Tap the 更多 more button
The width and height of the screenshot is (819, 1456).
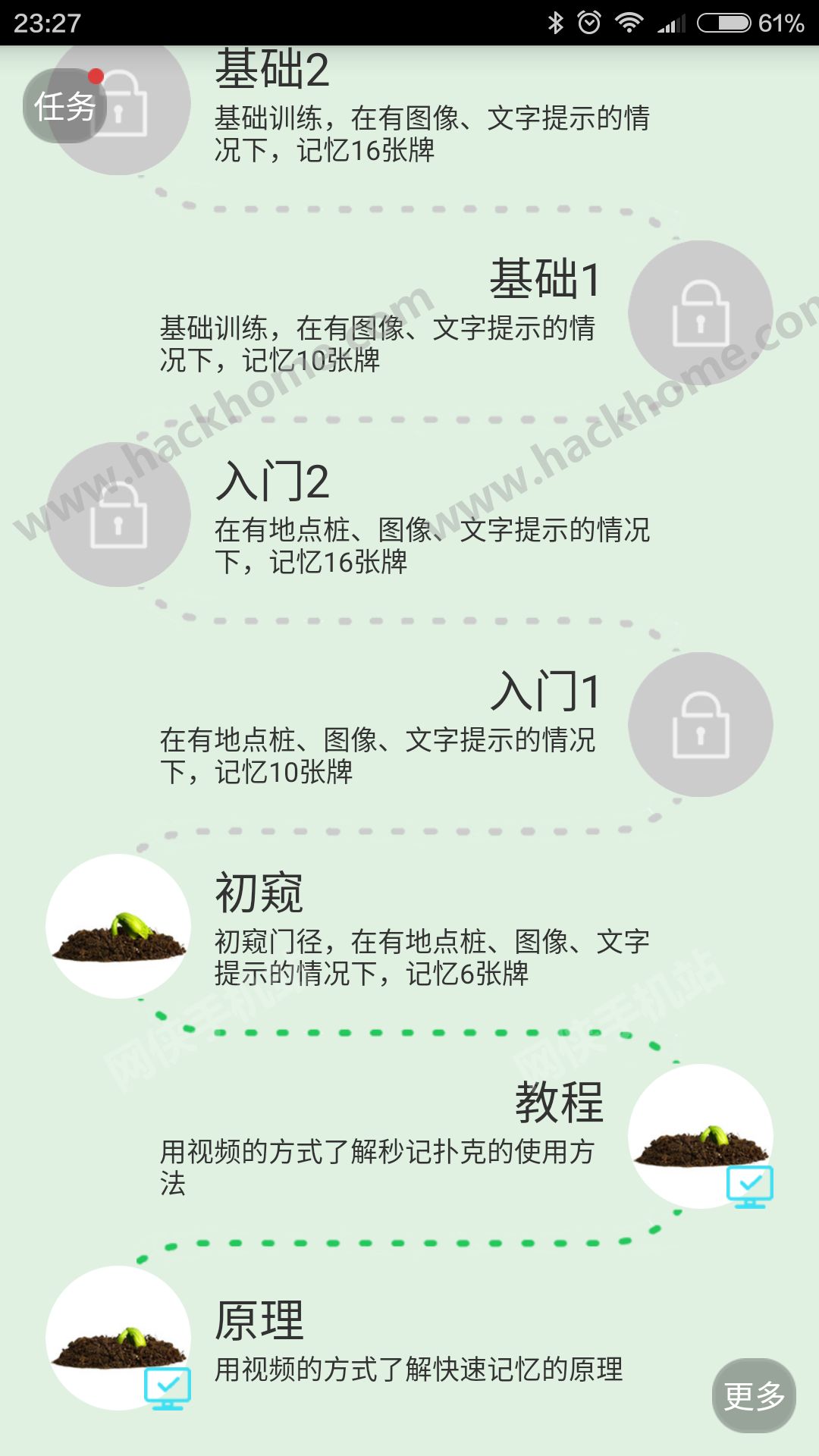click(x=754, y=1395)
